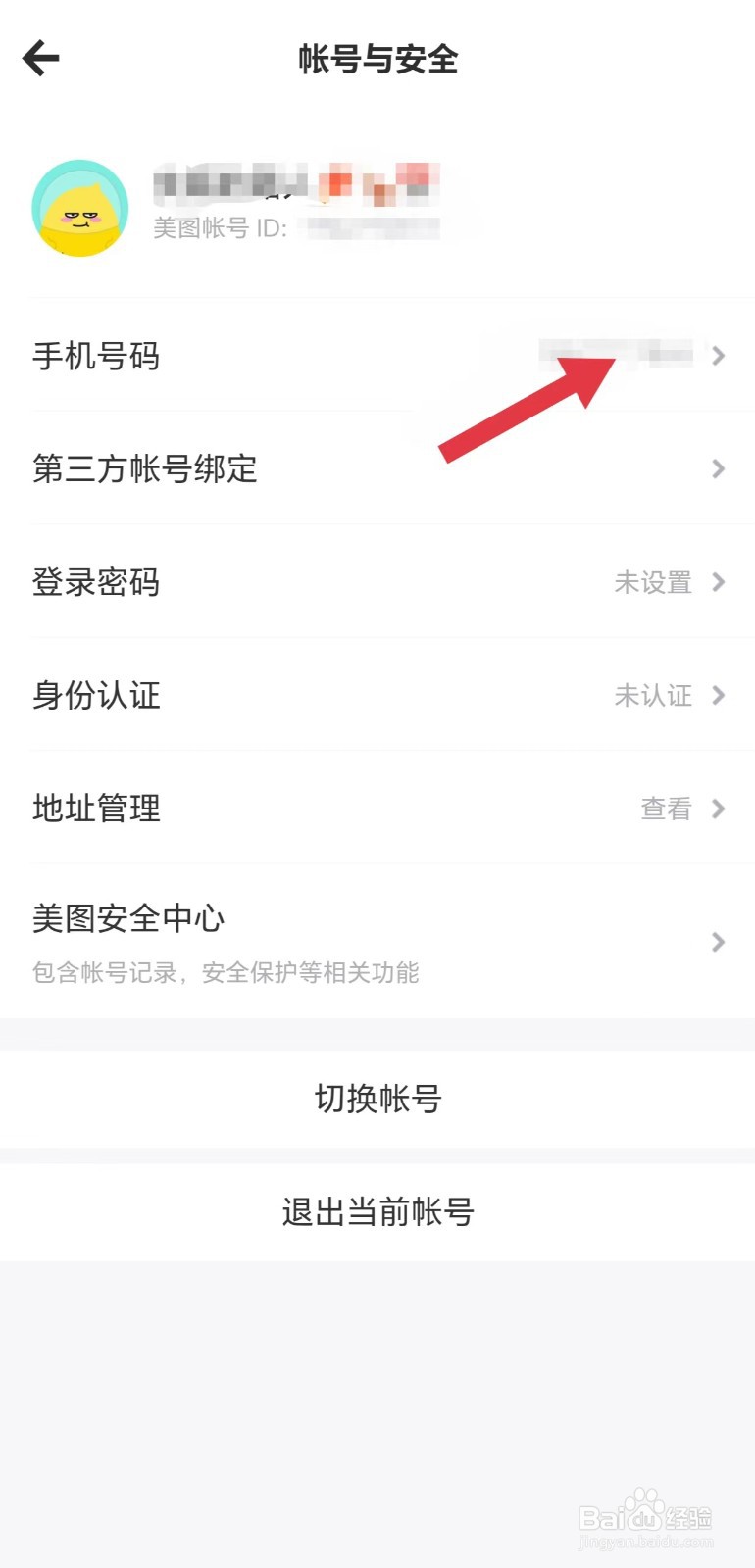Open the 帐号与安全 title area
The height and width of the screenshot is (1568, 755).
(x=377, y=60)
